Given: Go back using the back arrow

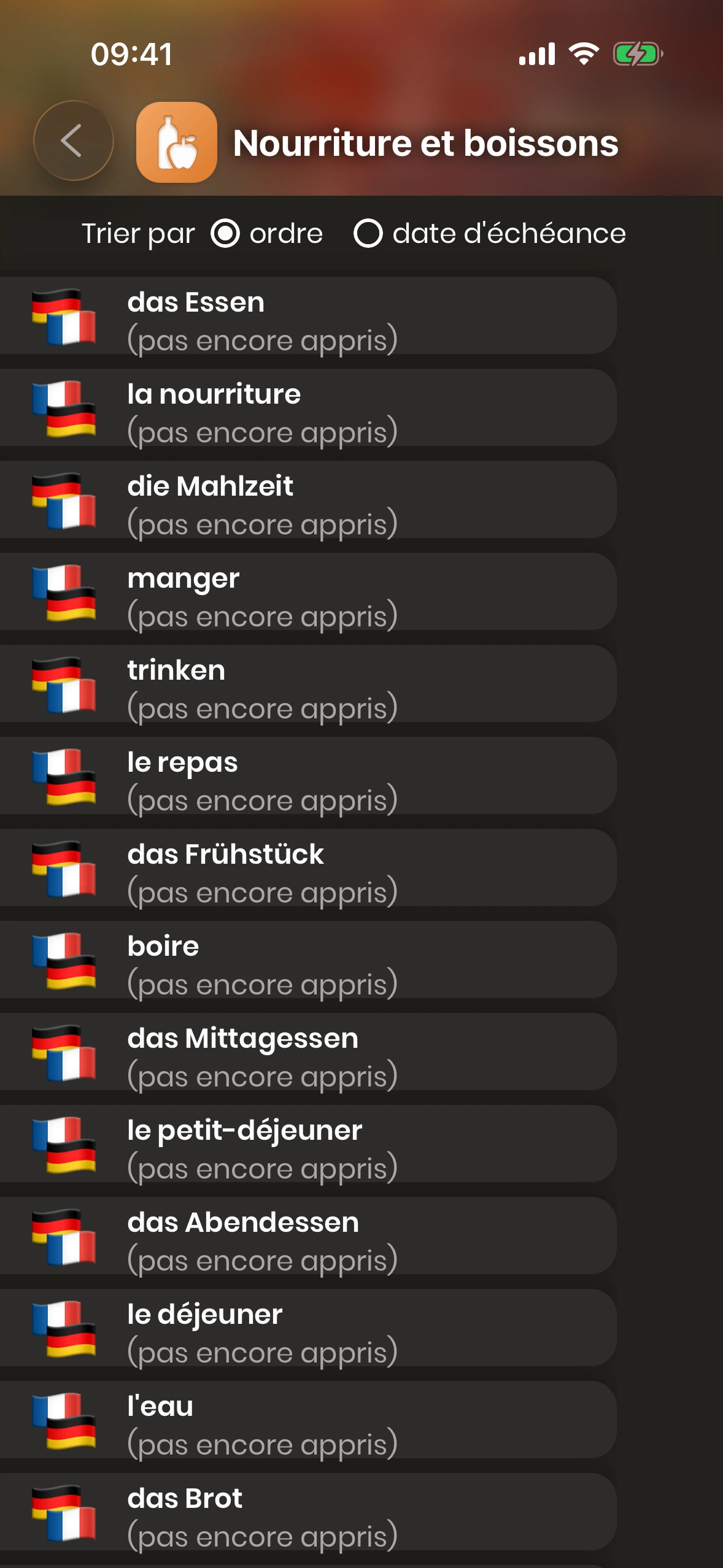Looking at the screenshot, I should pos(73,141).
